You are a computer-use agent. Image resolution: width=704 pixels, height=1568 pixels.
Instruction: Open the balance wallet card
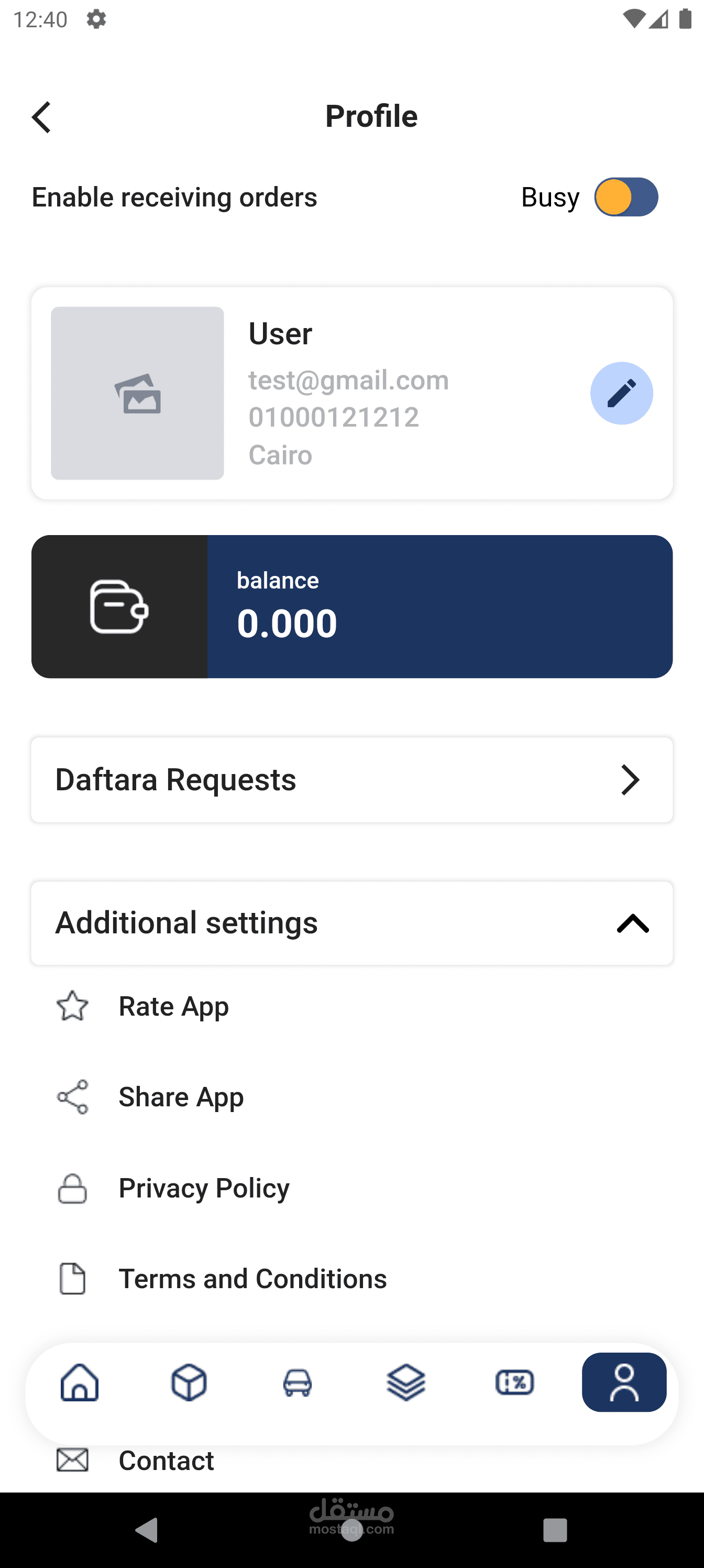pyautogui.click(x=351, y=606)
